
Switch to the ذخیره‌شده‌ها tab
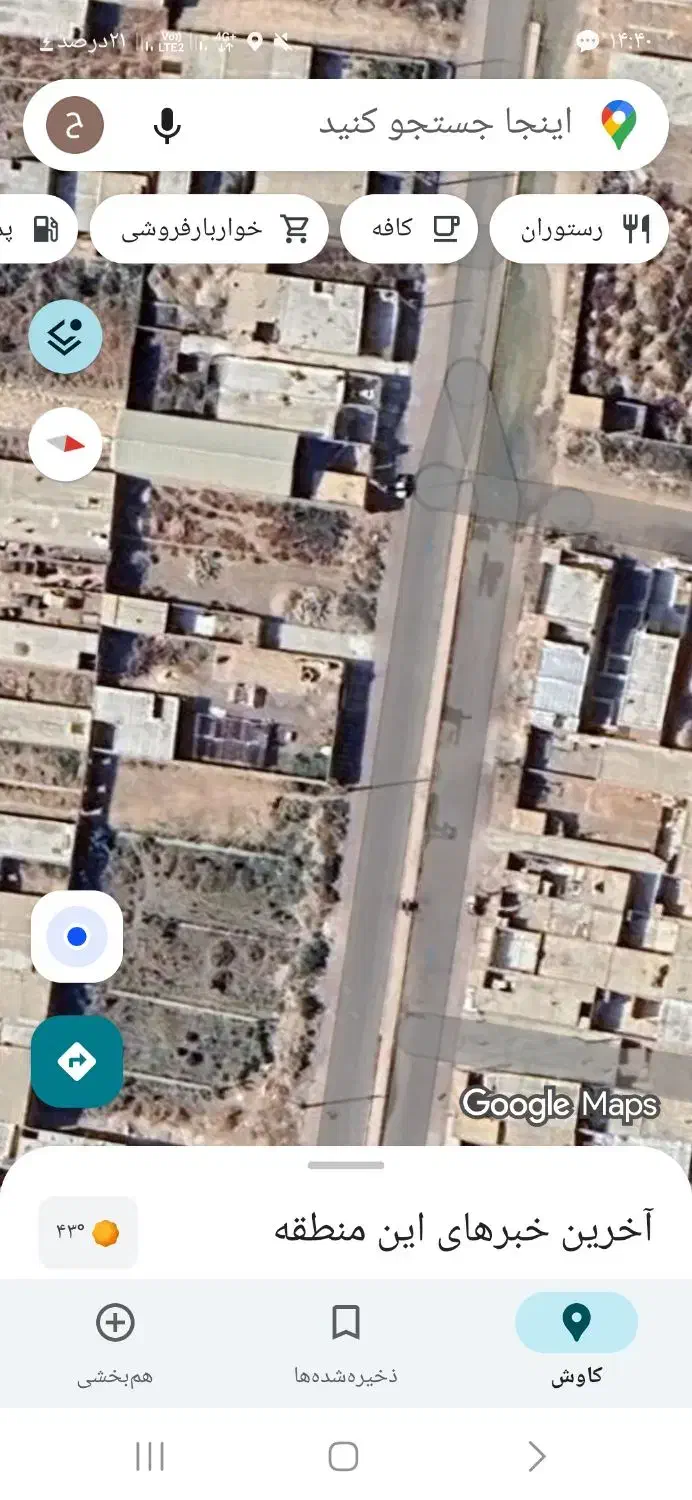(345, 1338)
